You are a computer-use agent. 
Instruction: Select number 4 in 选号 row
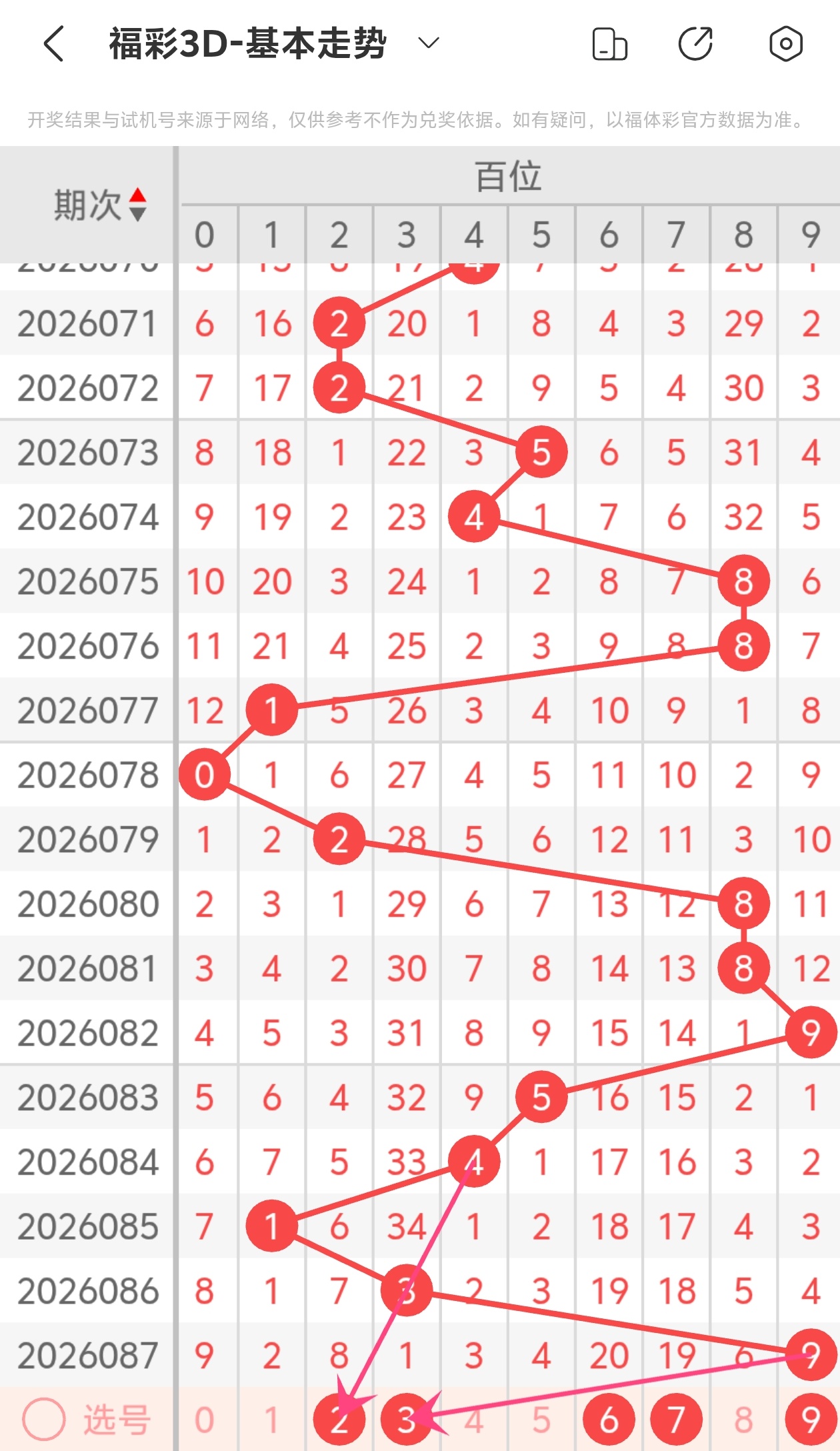(474, 1420)
